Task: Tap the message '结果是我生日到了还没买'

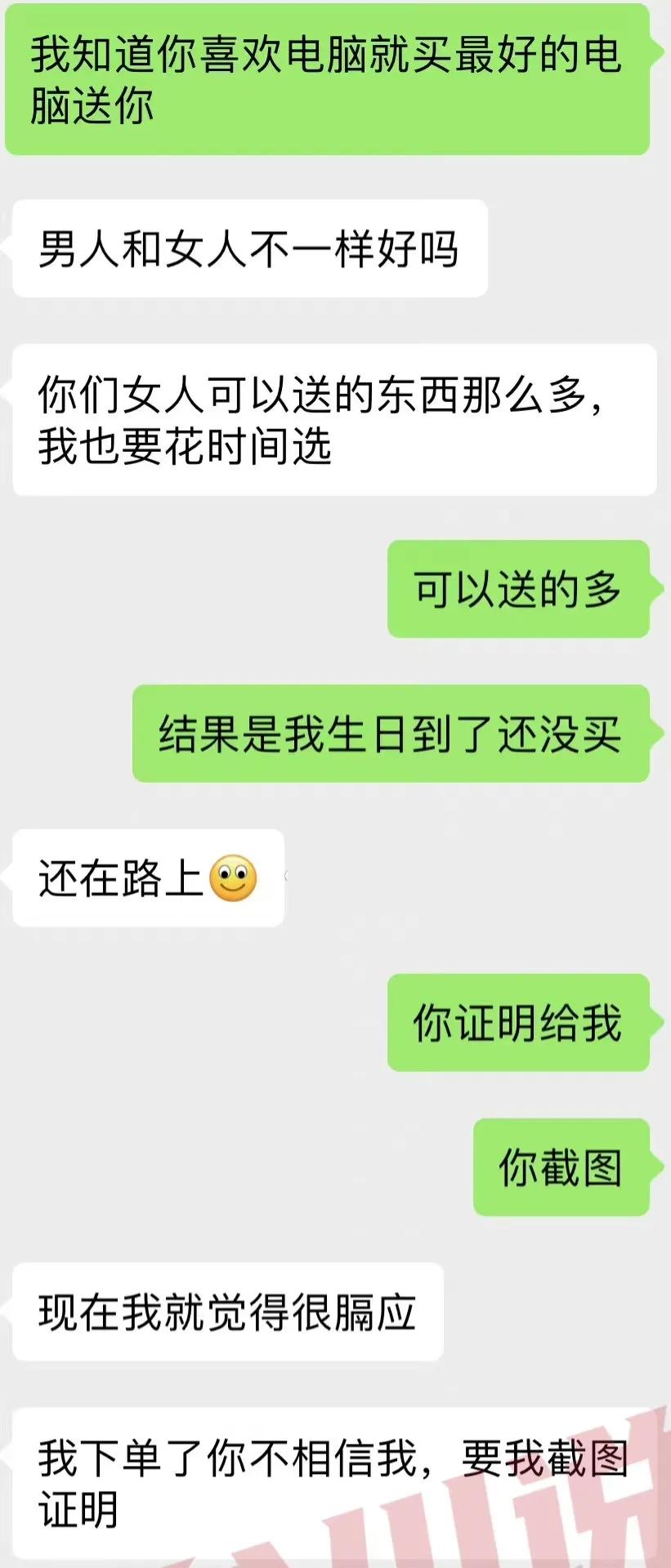Action: pos(392,737)
